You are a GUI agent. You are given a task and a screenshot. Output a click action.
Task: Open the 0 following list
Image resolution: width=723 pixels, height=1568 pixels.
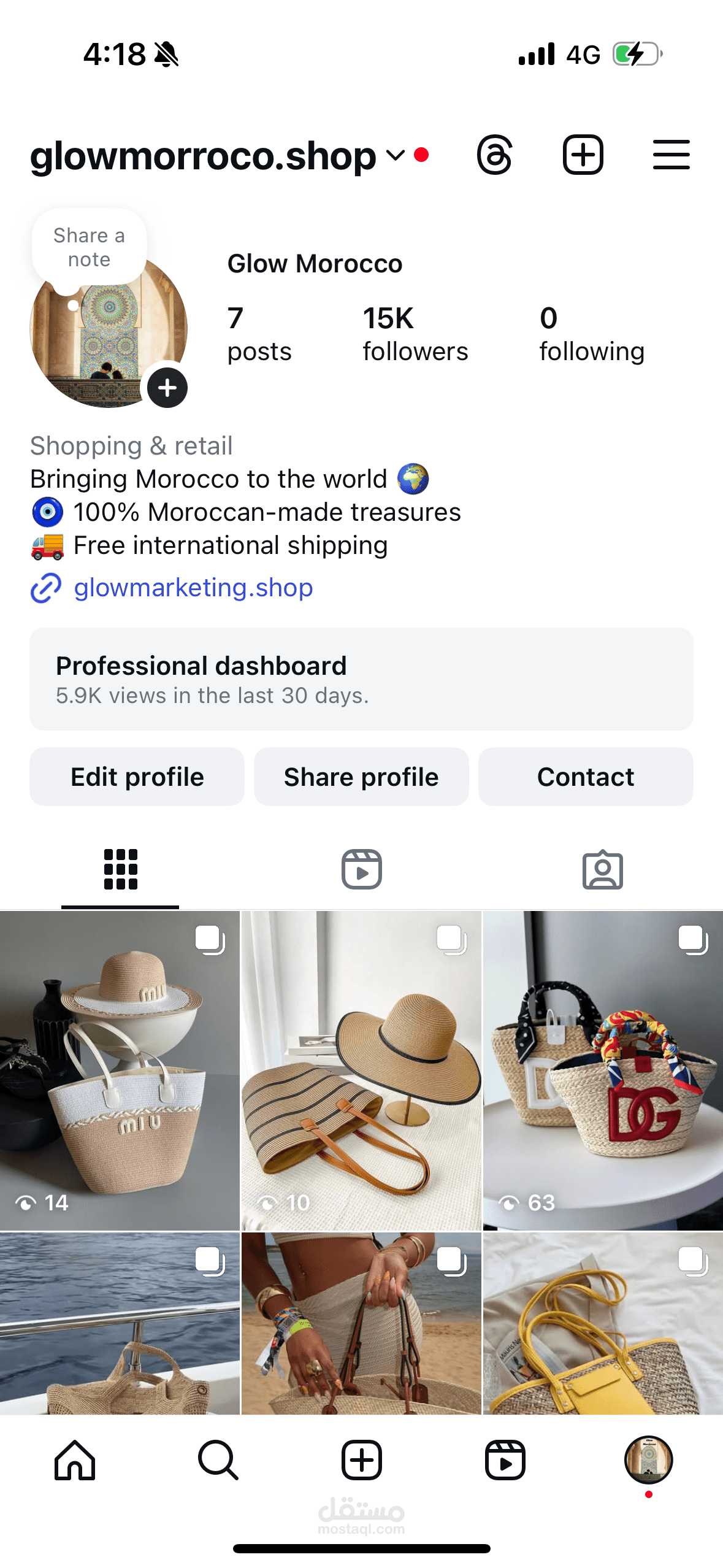coord(592,335)
